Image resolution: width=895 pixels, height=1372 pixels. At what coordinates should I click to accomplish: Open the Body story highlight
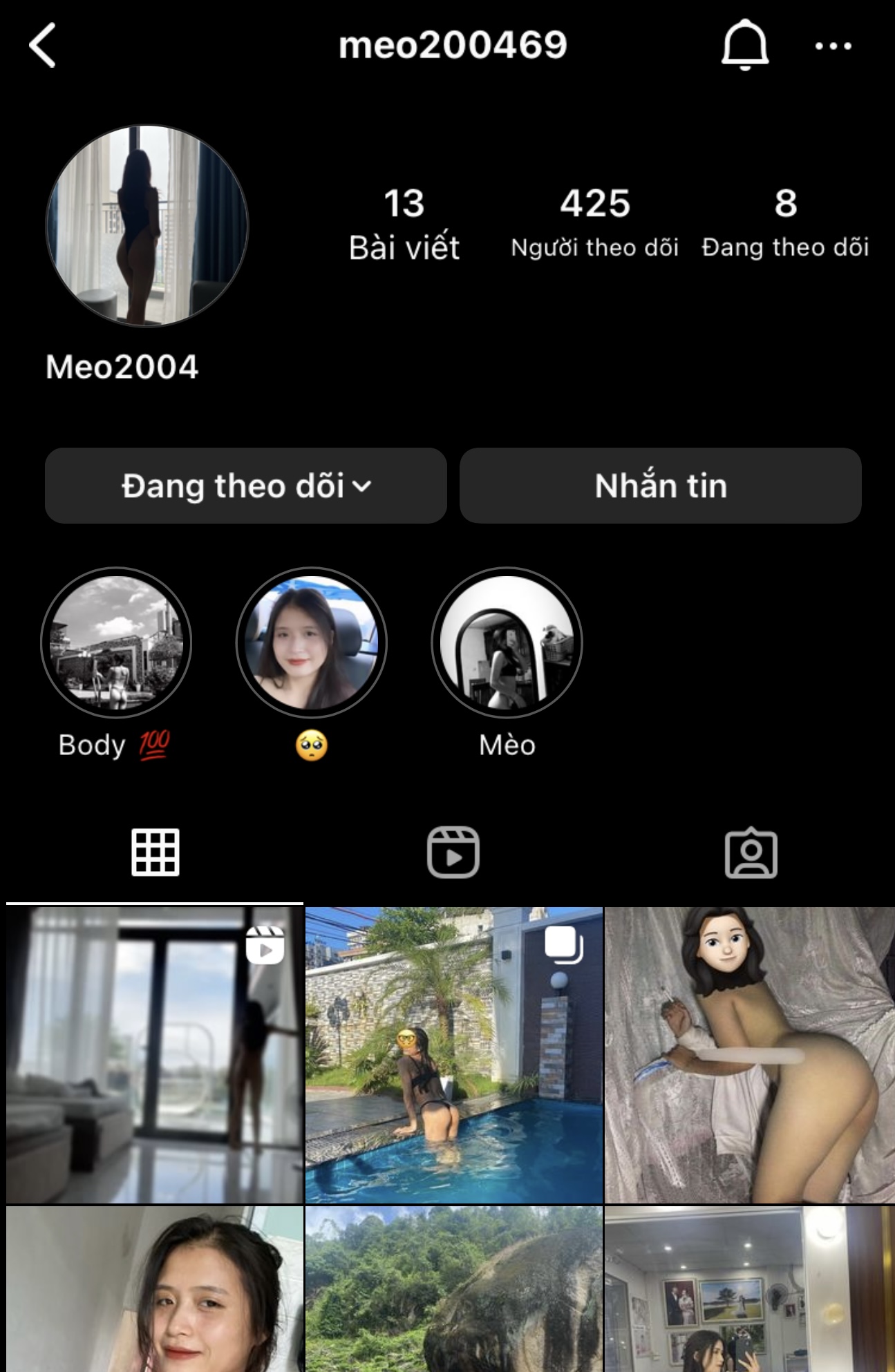point(116,643)
